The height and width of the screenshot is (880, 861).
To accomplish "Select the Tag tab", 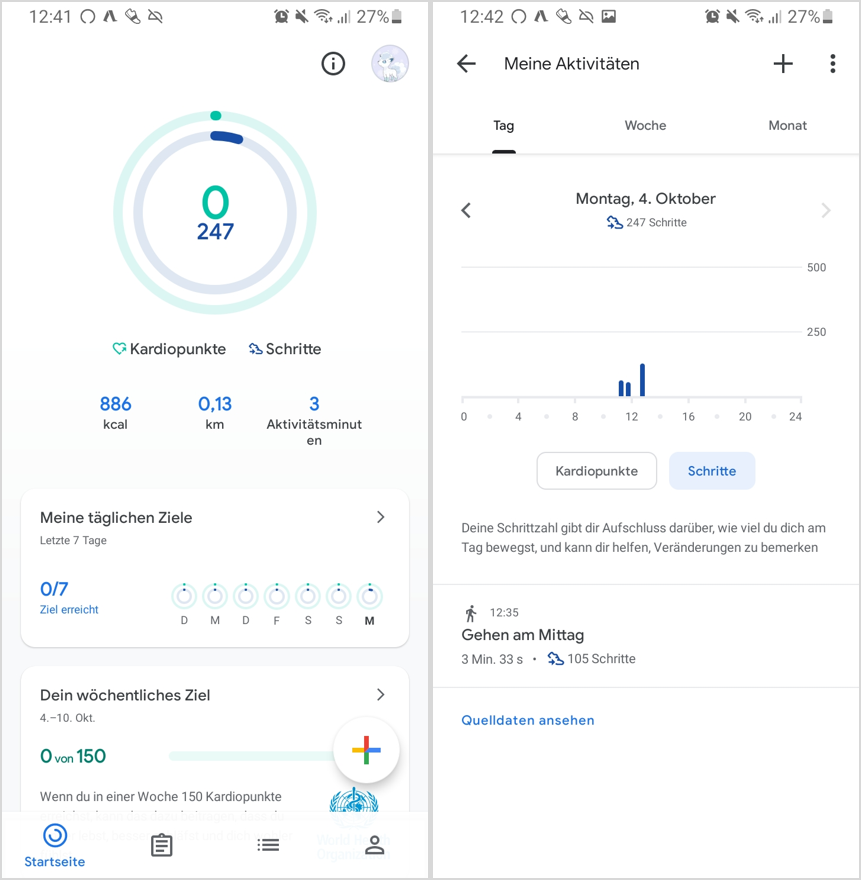I will pos(504,126).
